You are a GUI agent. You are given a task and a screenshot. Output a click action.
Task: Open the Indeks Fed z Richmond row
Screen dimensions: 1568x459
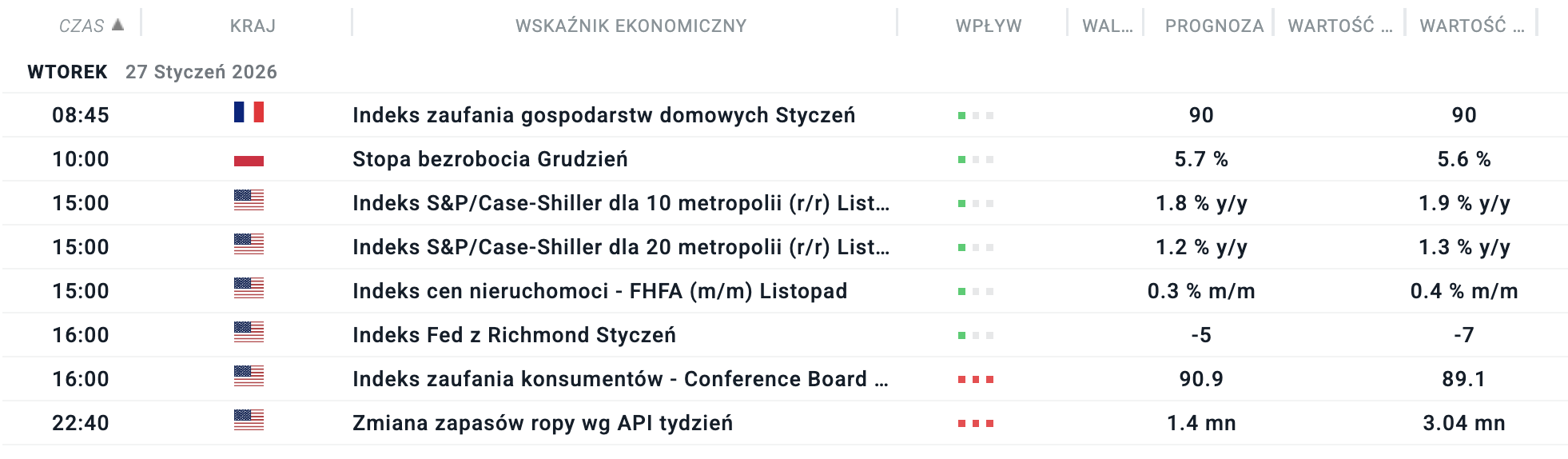point(514,335)
